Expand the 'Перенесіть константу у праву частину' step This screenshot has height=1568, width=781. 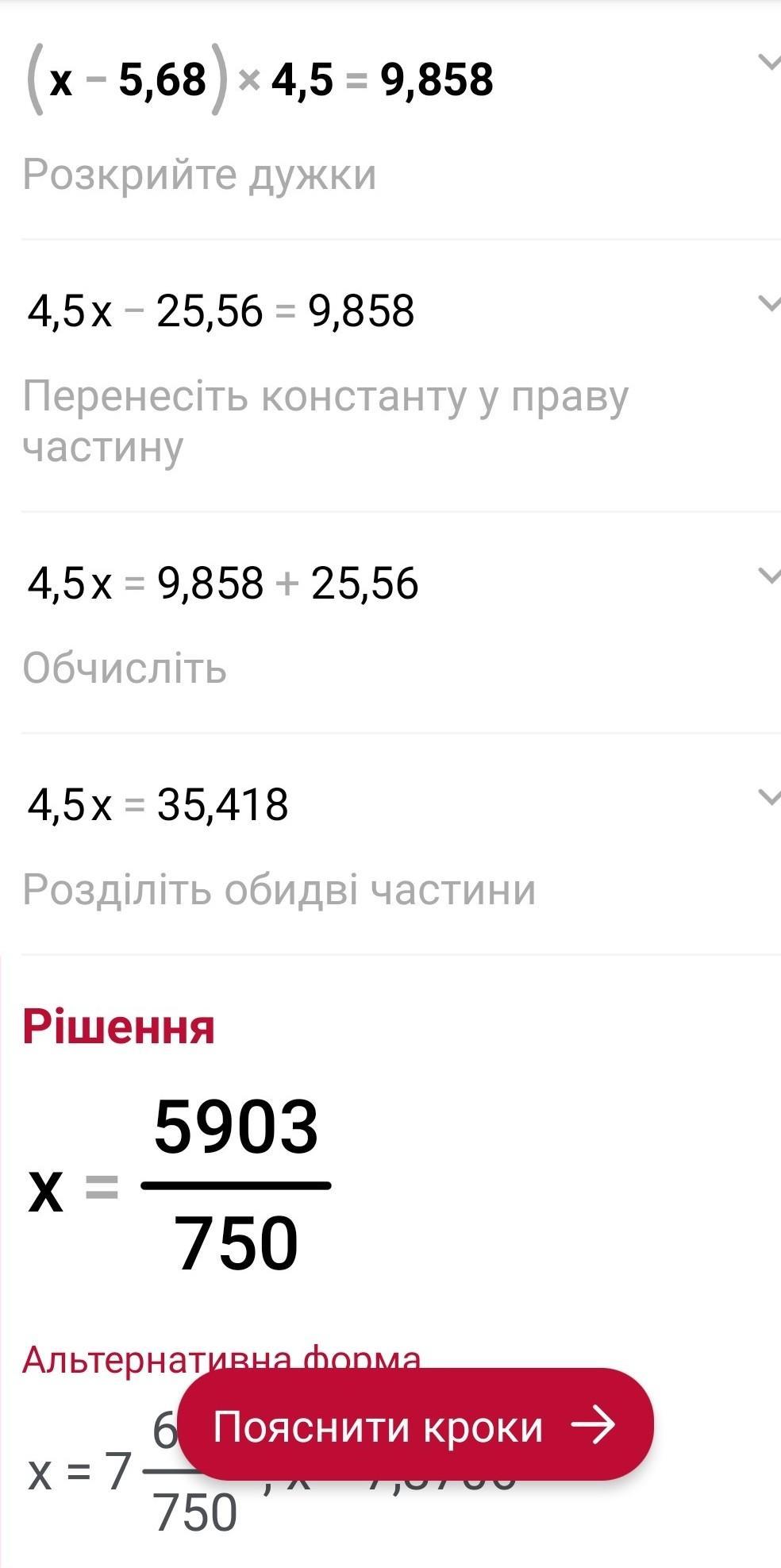point(768,303)
